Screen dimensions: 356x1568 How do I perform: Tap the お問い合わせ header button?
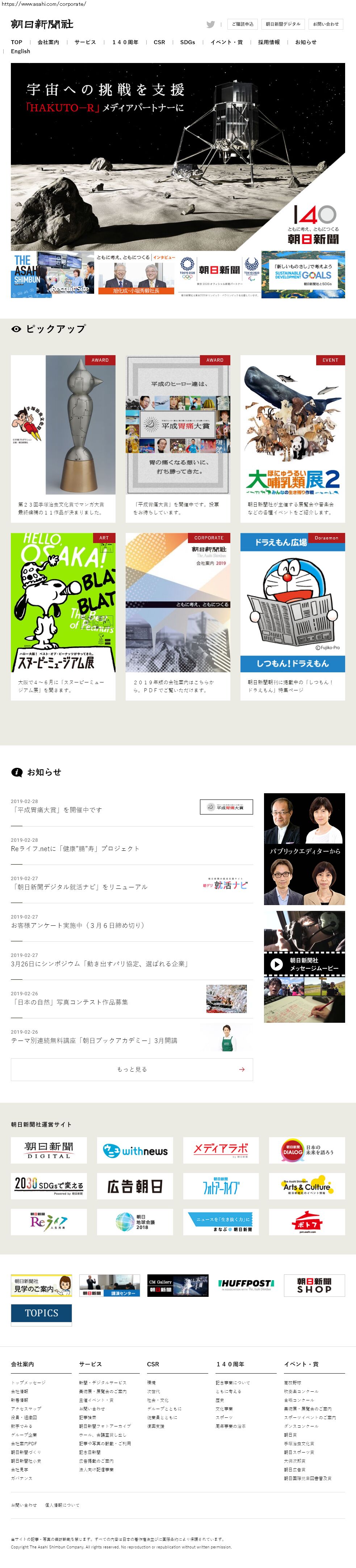point(325,24)
